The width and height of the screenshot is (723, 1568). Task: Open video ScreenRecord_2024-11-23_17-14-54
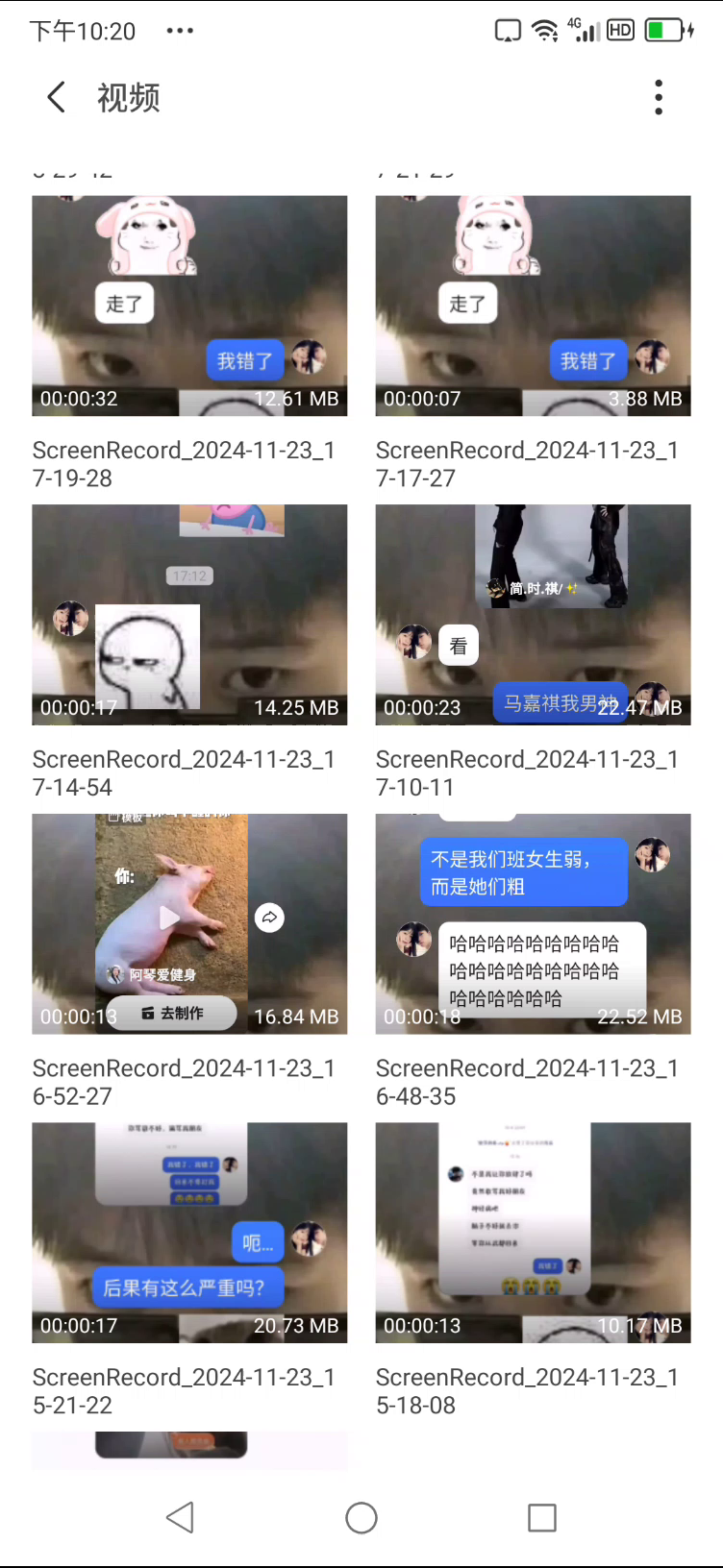point(189,615)
